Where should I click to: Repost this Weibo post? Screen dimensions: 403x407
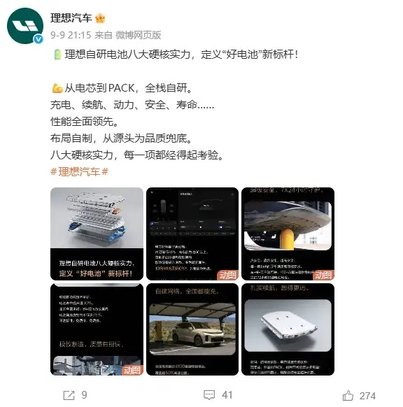tap(75, 395)
